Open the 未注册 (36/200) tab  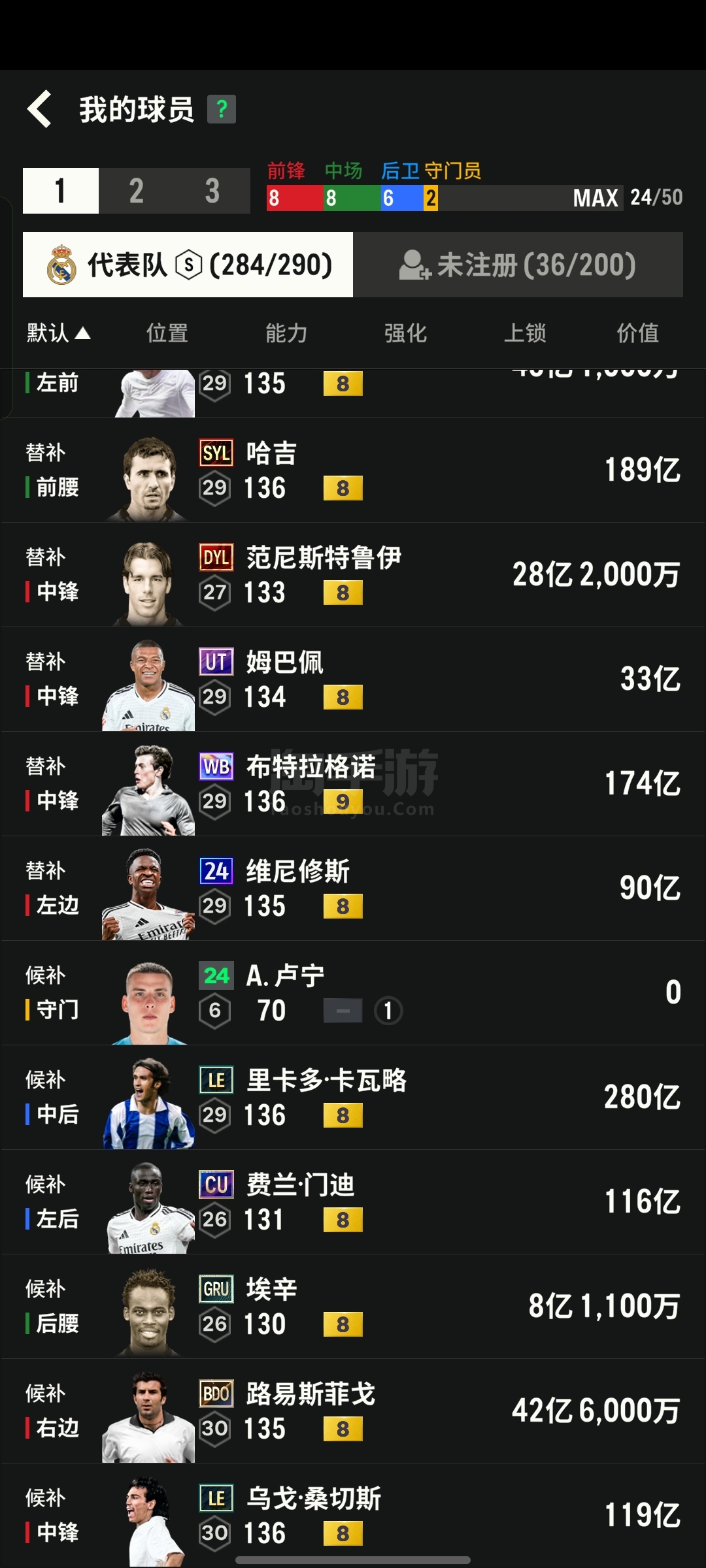[518, 265]
